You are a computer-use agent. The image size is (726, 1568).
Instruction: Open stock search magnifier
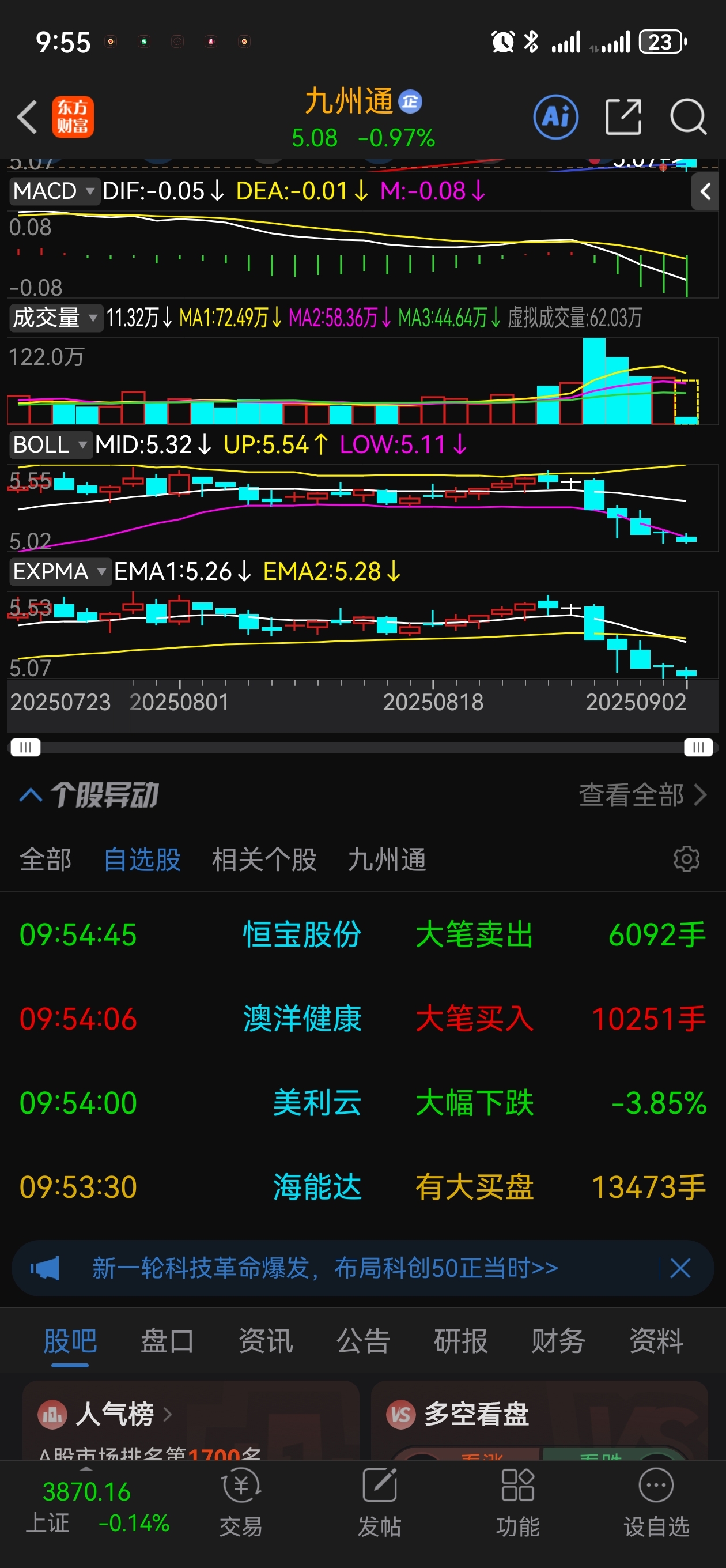click(x=687, y=116)
